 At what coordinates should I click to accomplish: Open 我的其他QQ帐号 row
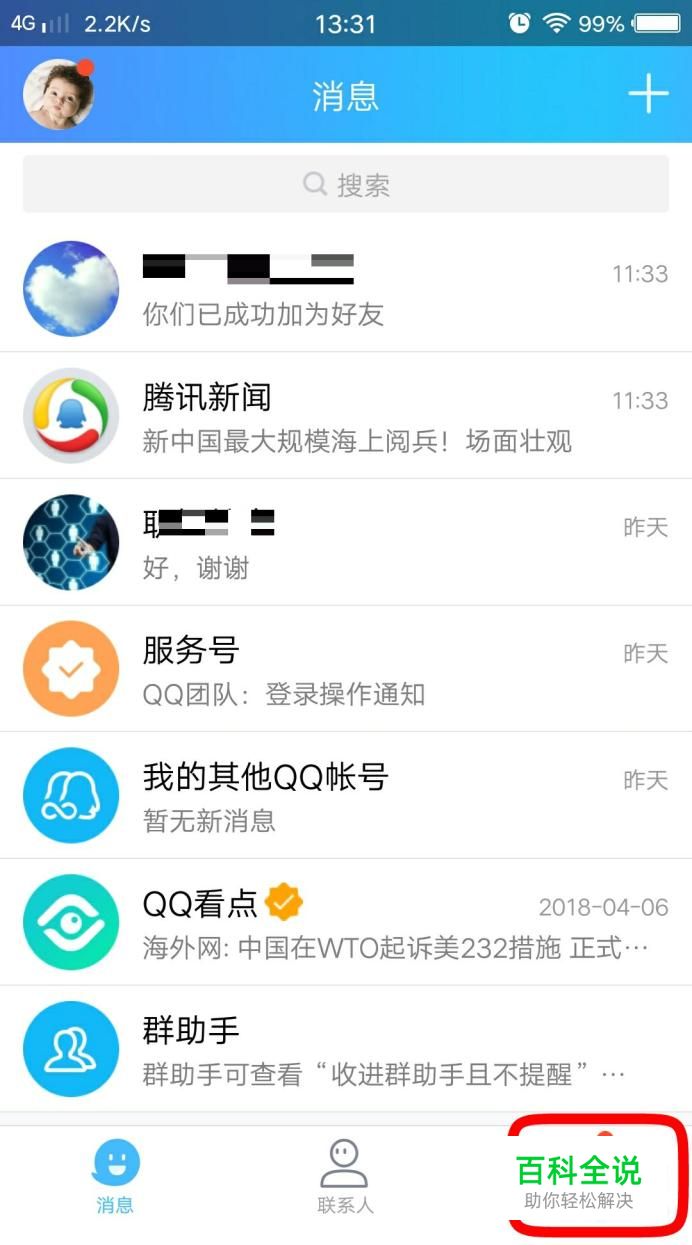[x=346, y=795]
